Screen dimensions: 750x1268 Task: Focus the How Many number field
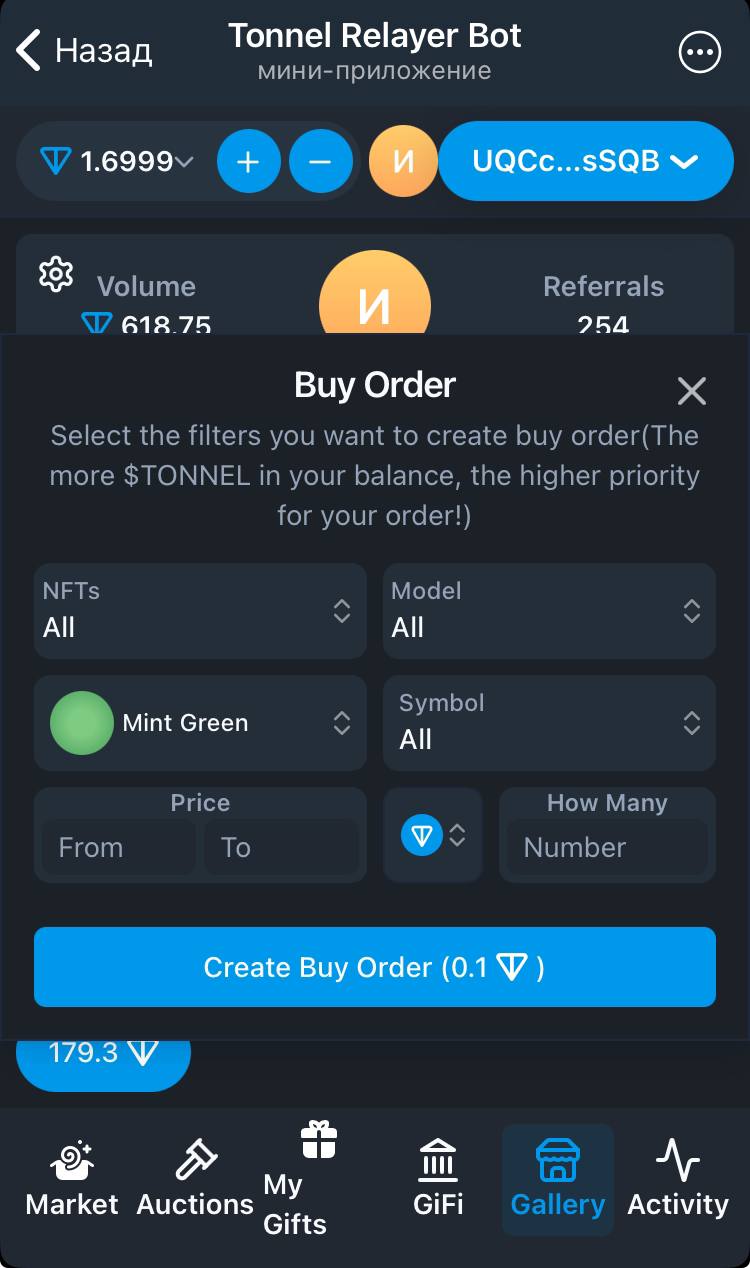(x=607, y=848)
